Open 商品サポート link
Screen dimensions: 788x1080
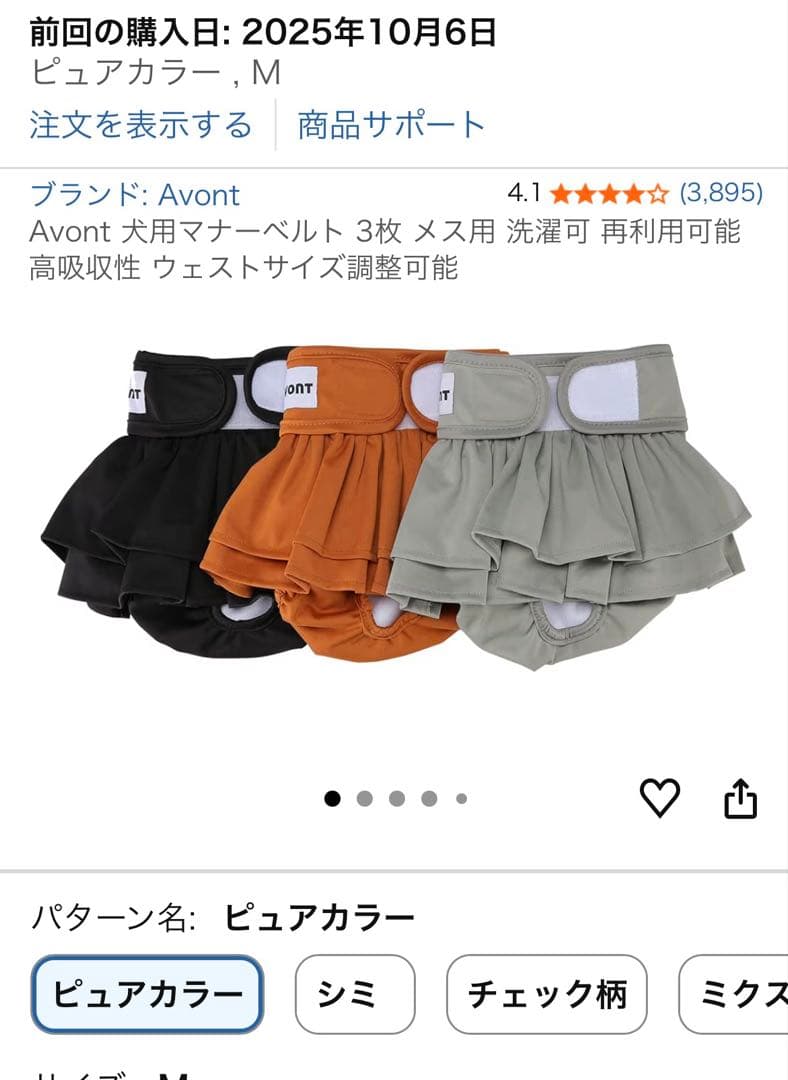391,125
